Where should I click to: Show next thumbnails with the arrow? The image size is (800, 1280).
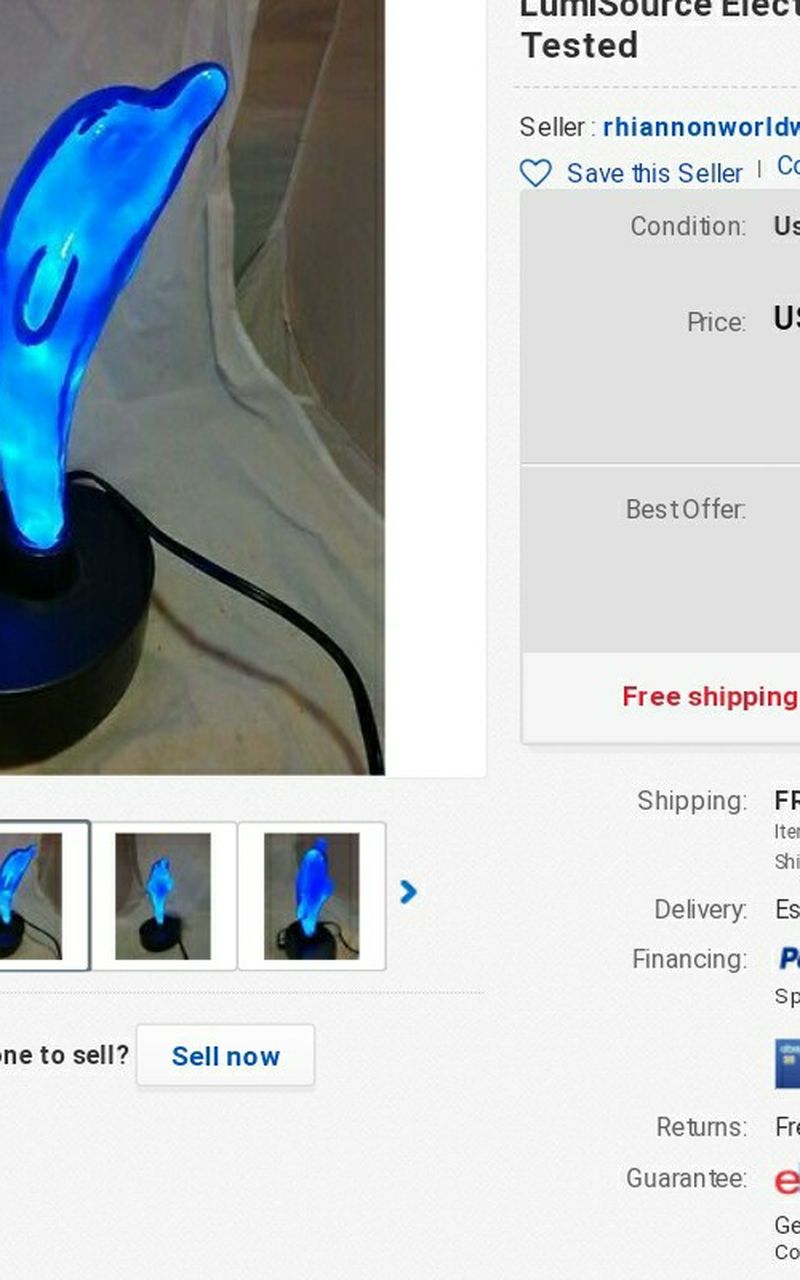tap(408, 891)
